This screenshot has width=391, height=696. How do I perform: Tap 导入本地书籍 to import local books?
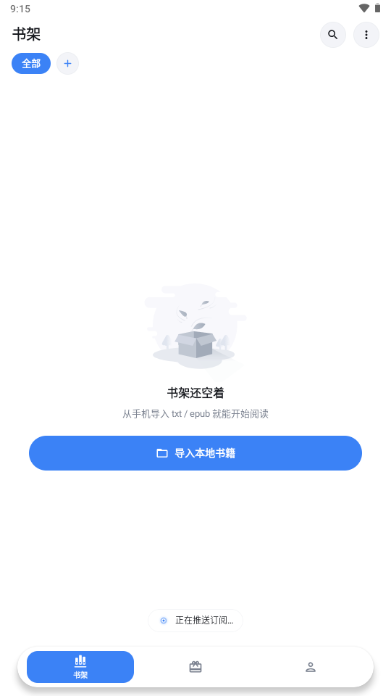click(195, 453)
